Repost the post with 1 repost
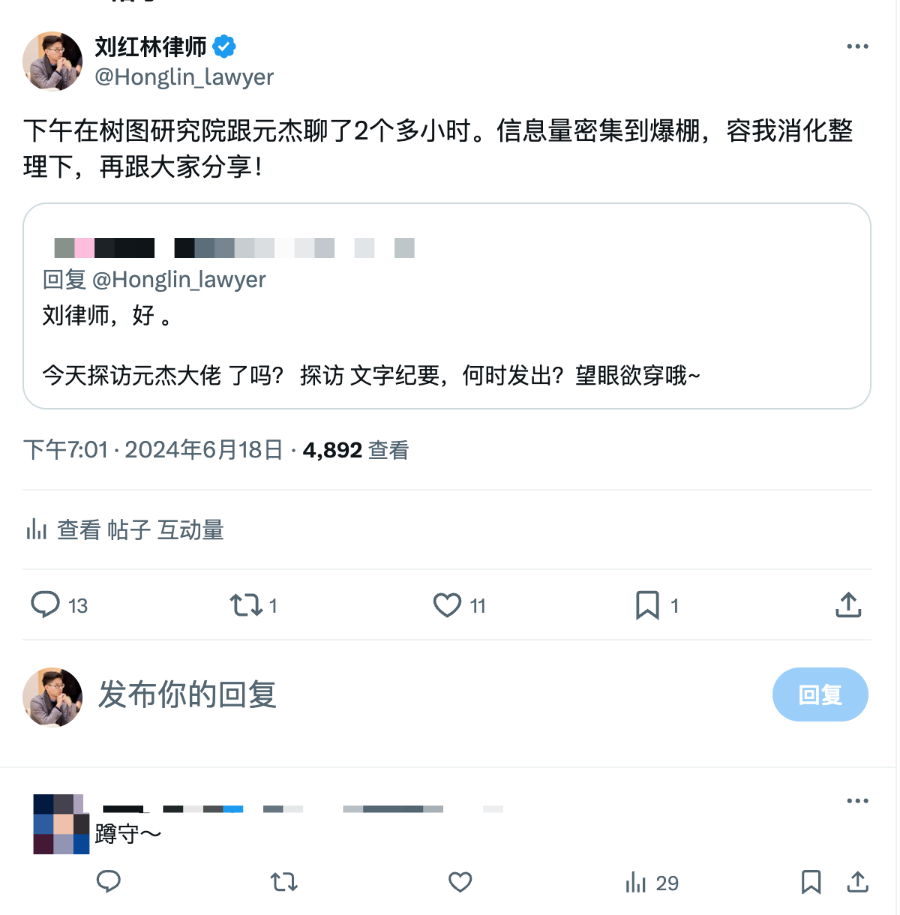Image resolution: width=900 pixels, height=915 pixels. coord(246,605)
